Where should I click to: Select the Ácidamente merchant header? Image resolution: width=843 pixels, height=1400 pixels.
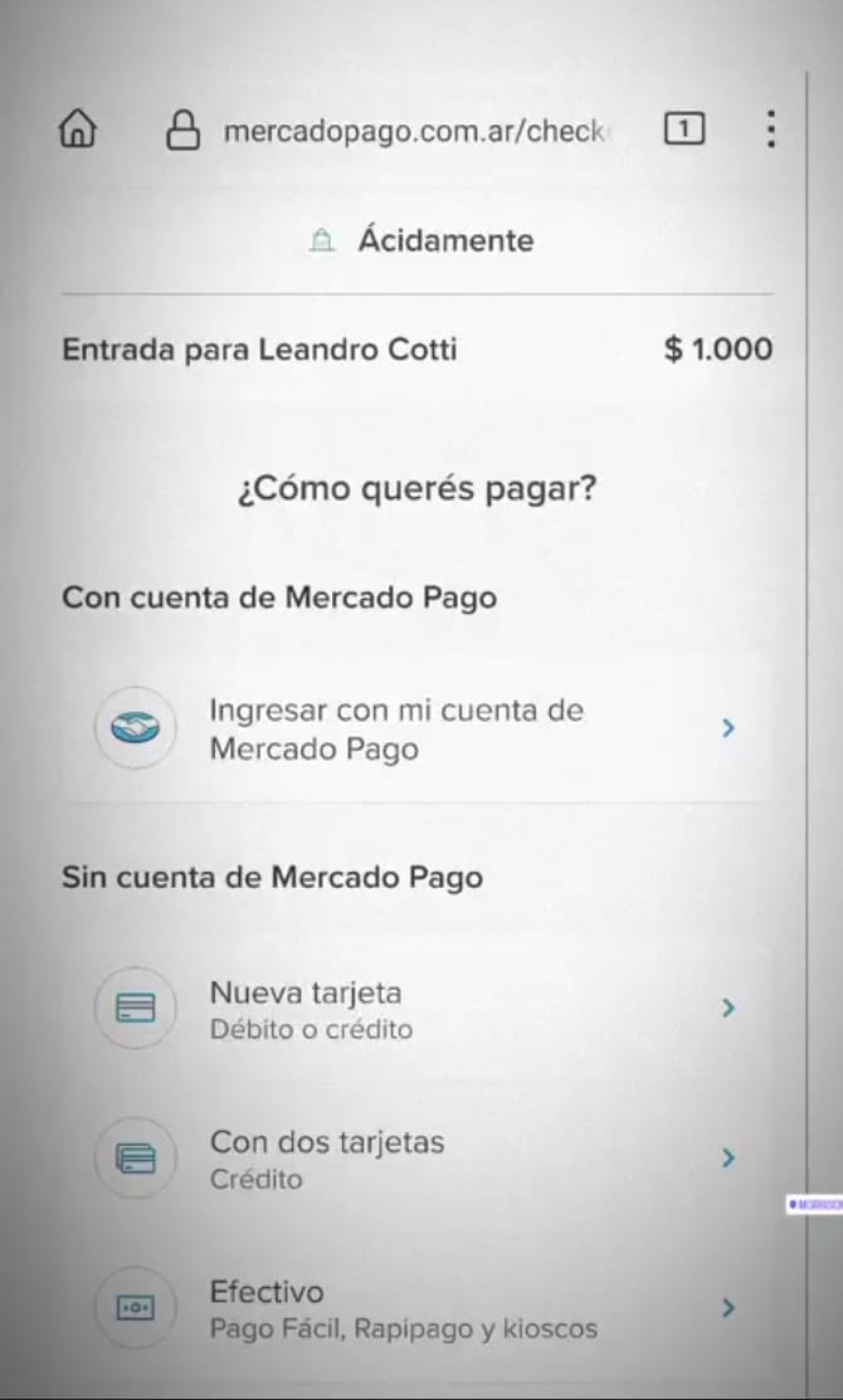pyautogui.click(x=447, y=240)
